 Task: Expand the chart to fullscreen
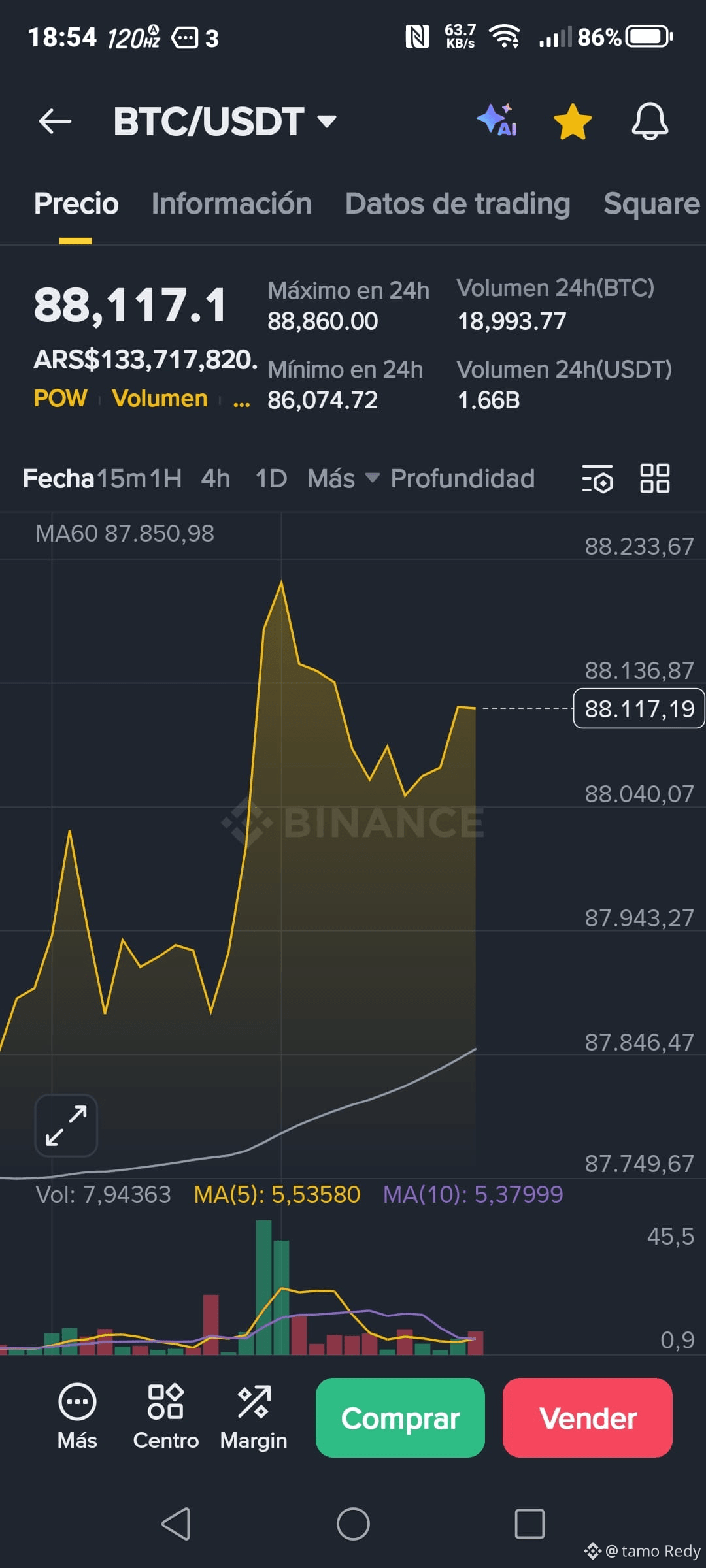pyautogui.click(x=66, y=1125)
